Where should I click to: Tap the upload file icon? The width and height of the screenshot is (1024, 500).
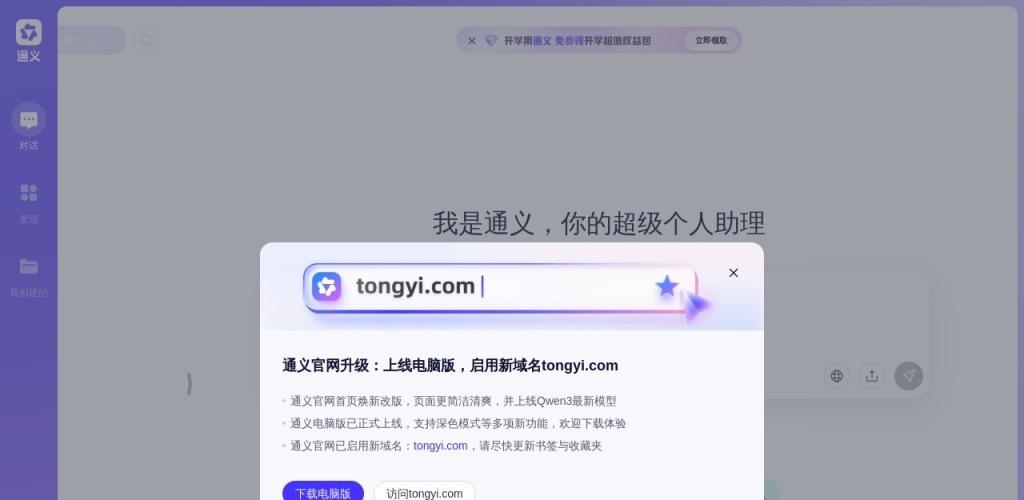[x=872, y=376]
